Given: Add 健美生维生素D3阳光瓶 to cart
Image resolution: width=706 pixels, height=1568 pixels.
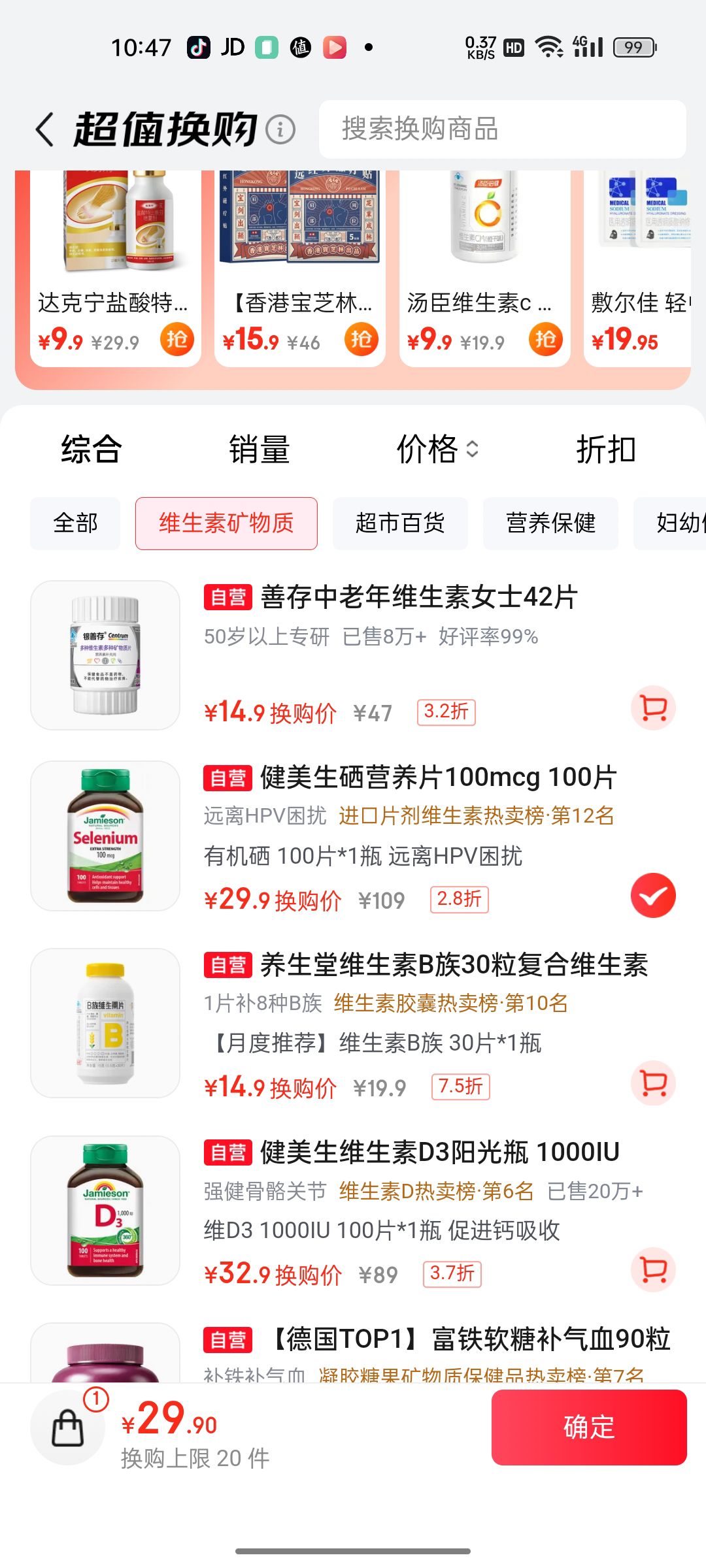Looking at the screenshot, I should [653, 1270].
